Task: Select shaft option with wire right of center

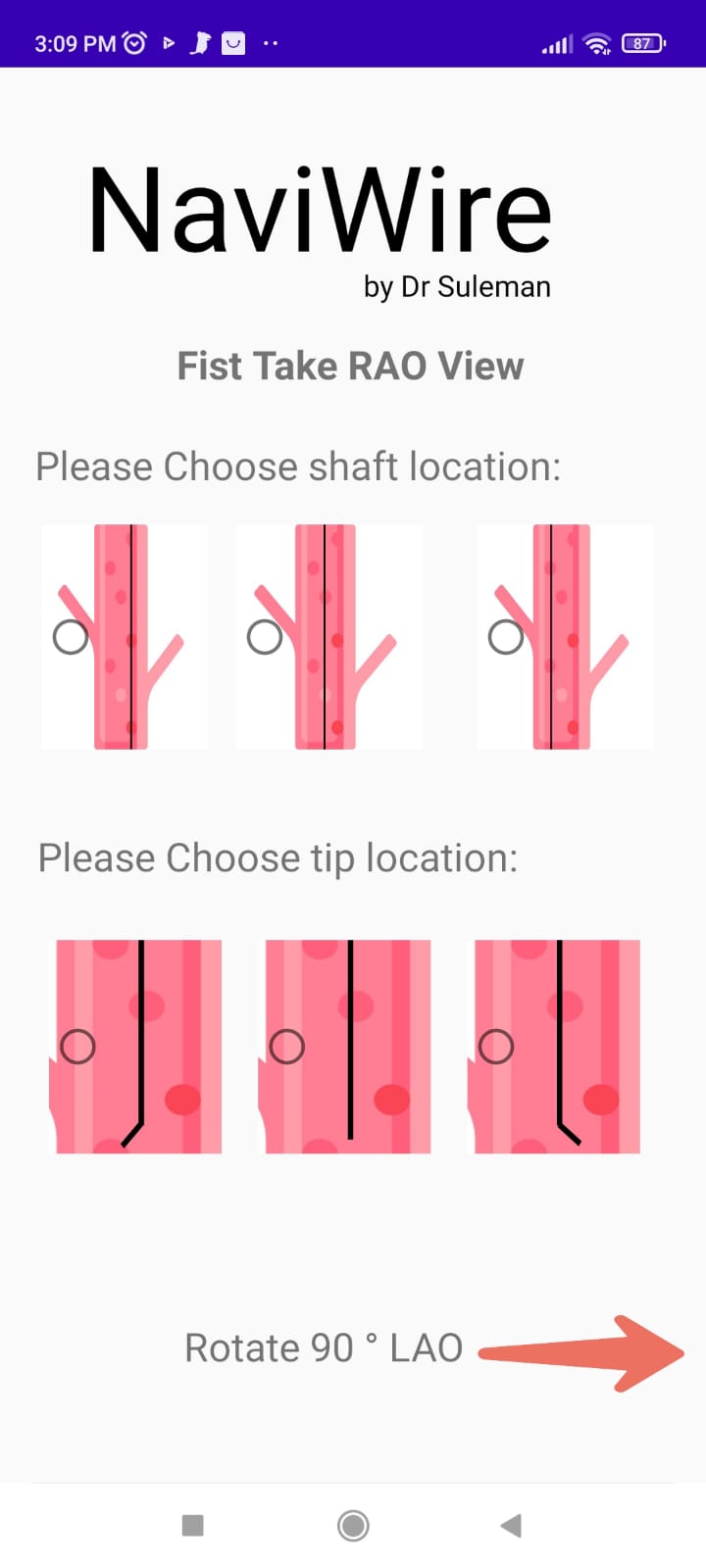Action: [71, 637]
